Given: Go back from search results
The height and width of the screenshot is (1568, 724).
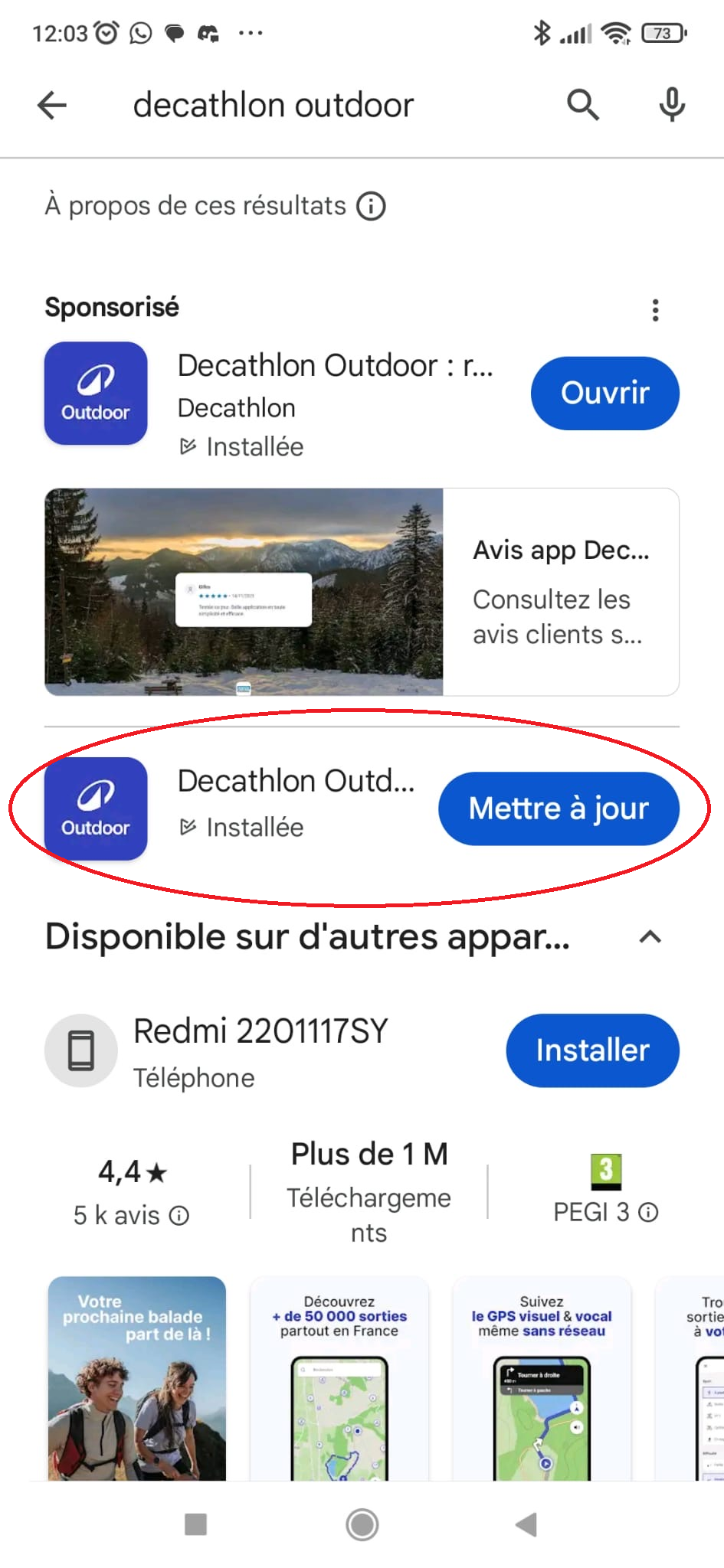Looking at the screenshot, I should 52,105.
